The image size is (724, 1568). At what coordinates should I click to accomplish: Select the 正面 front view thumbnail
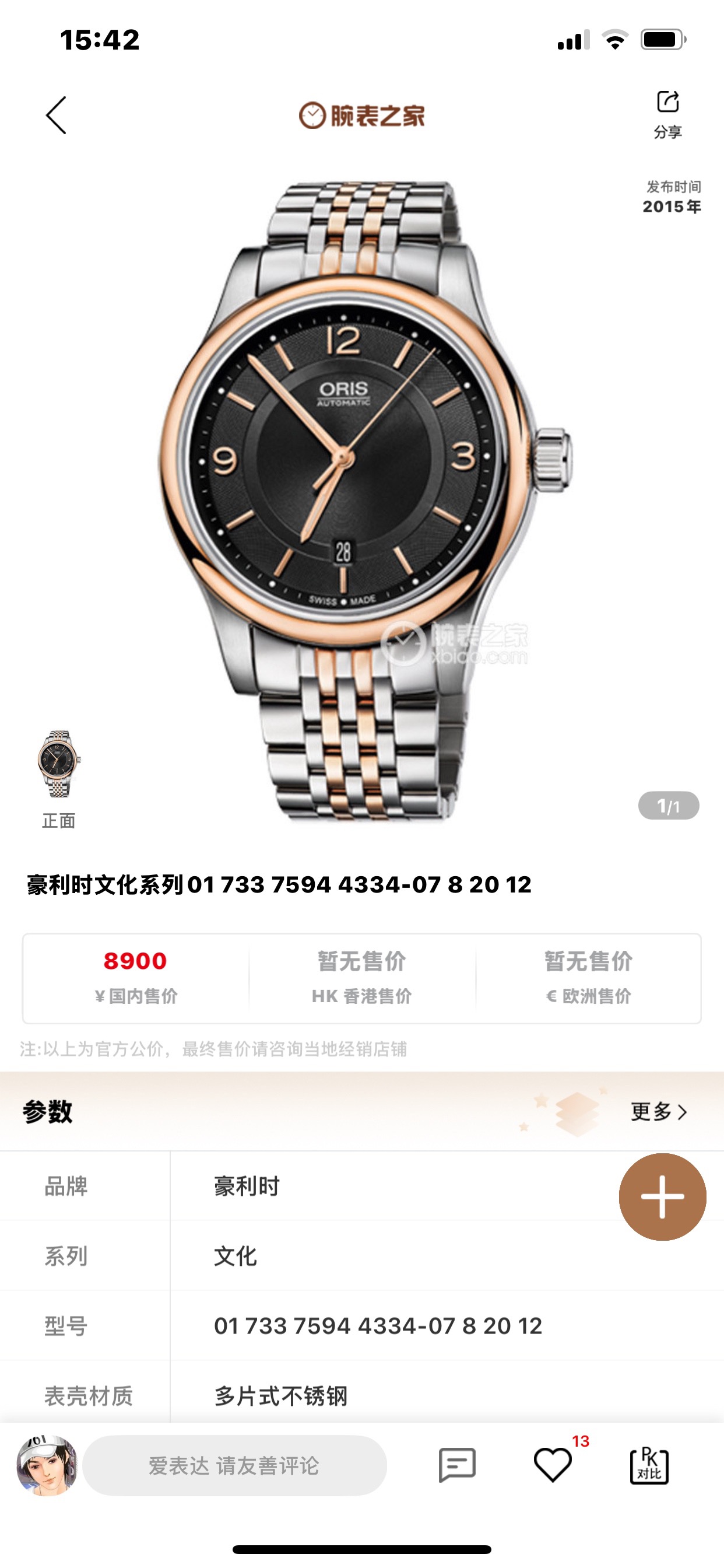tap(58, 765)
